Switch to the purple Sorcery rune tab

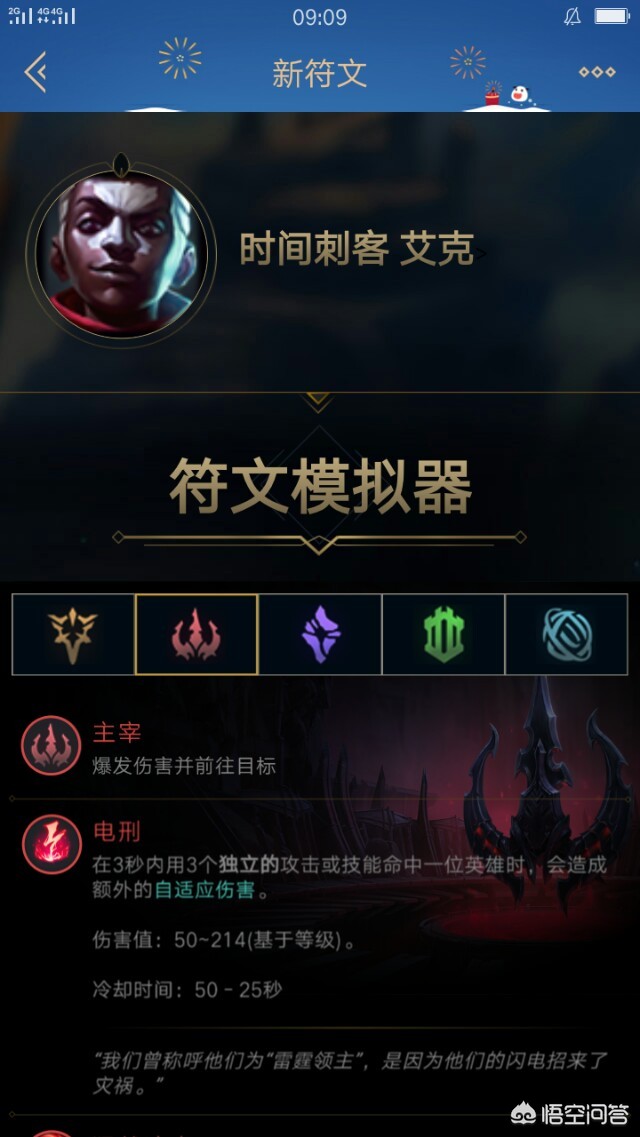tap(320, 635)
